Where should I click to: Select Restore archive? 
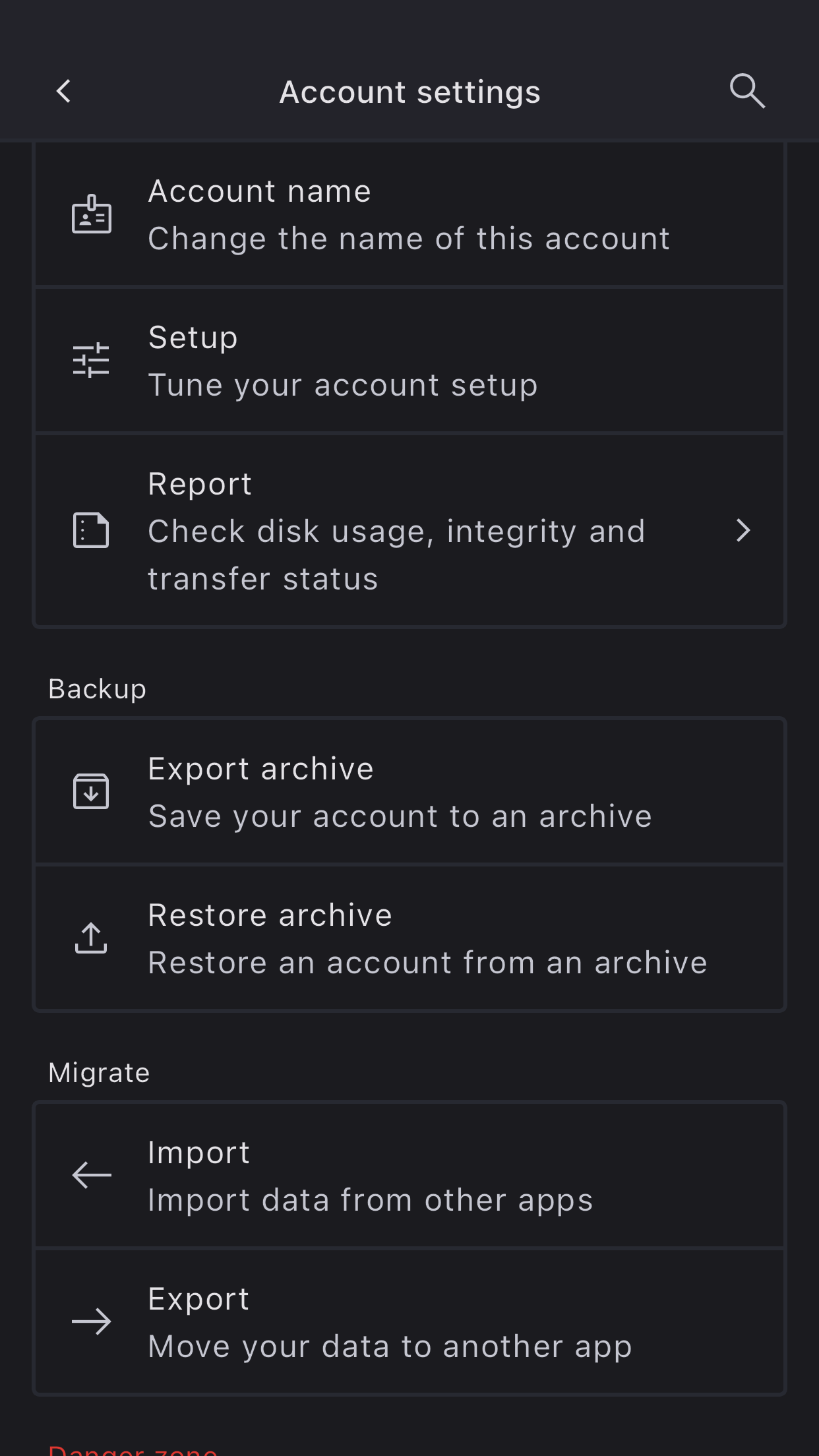[409, 938]
